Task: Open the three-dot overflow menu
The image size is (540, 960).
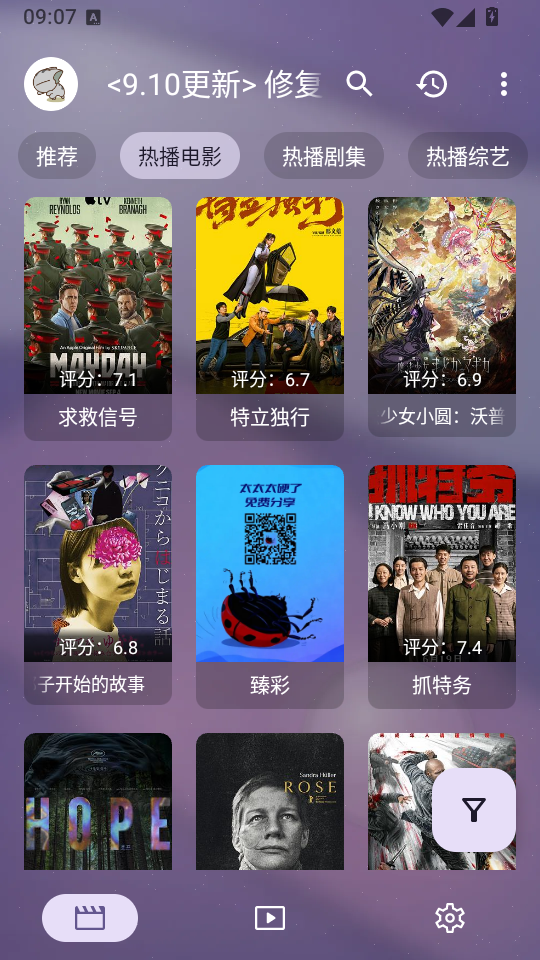Action: (x=503, y=84)
